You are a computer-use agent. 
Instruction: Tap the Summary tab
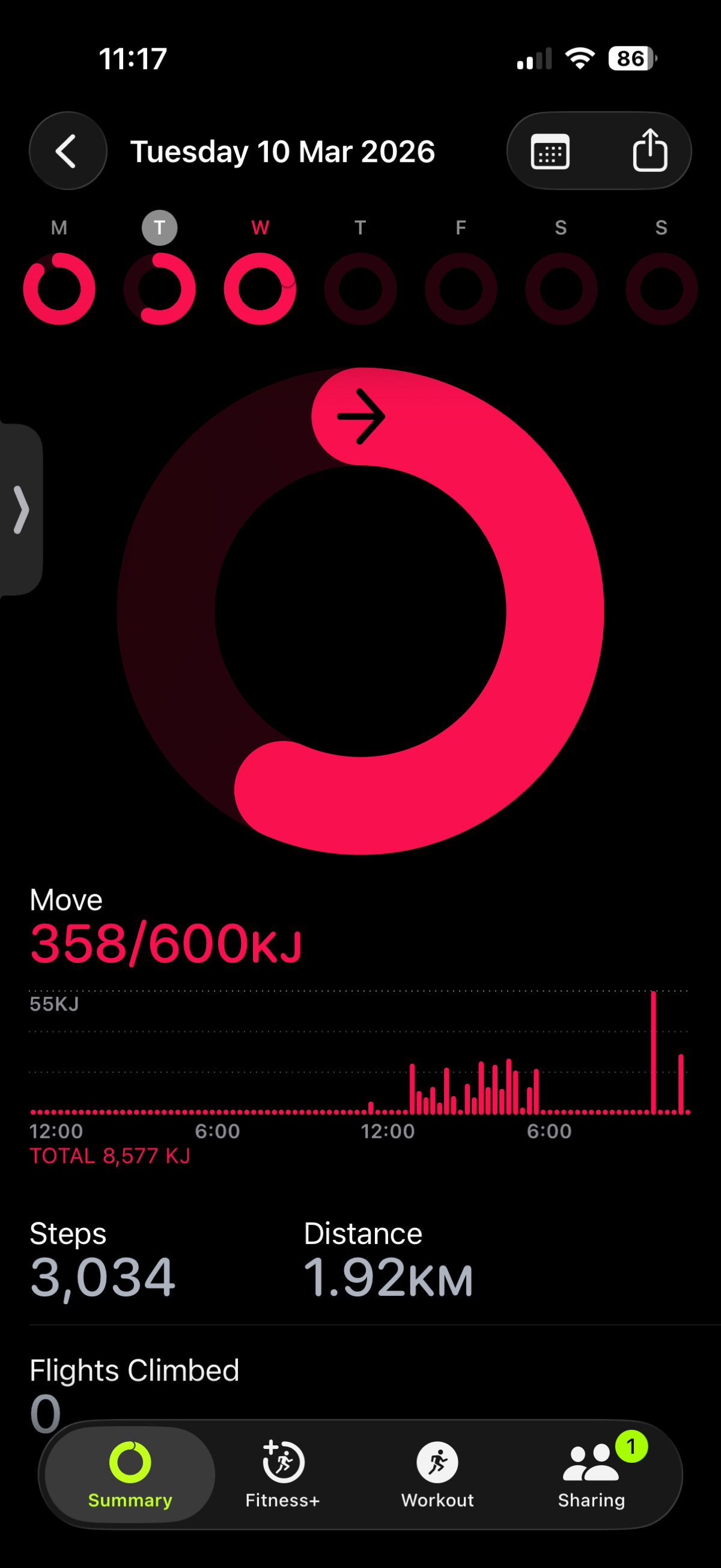tap(130, 1474)
